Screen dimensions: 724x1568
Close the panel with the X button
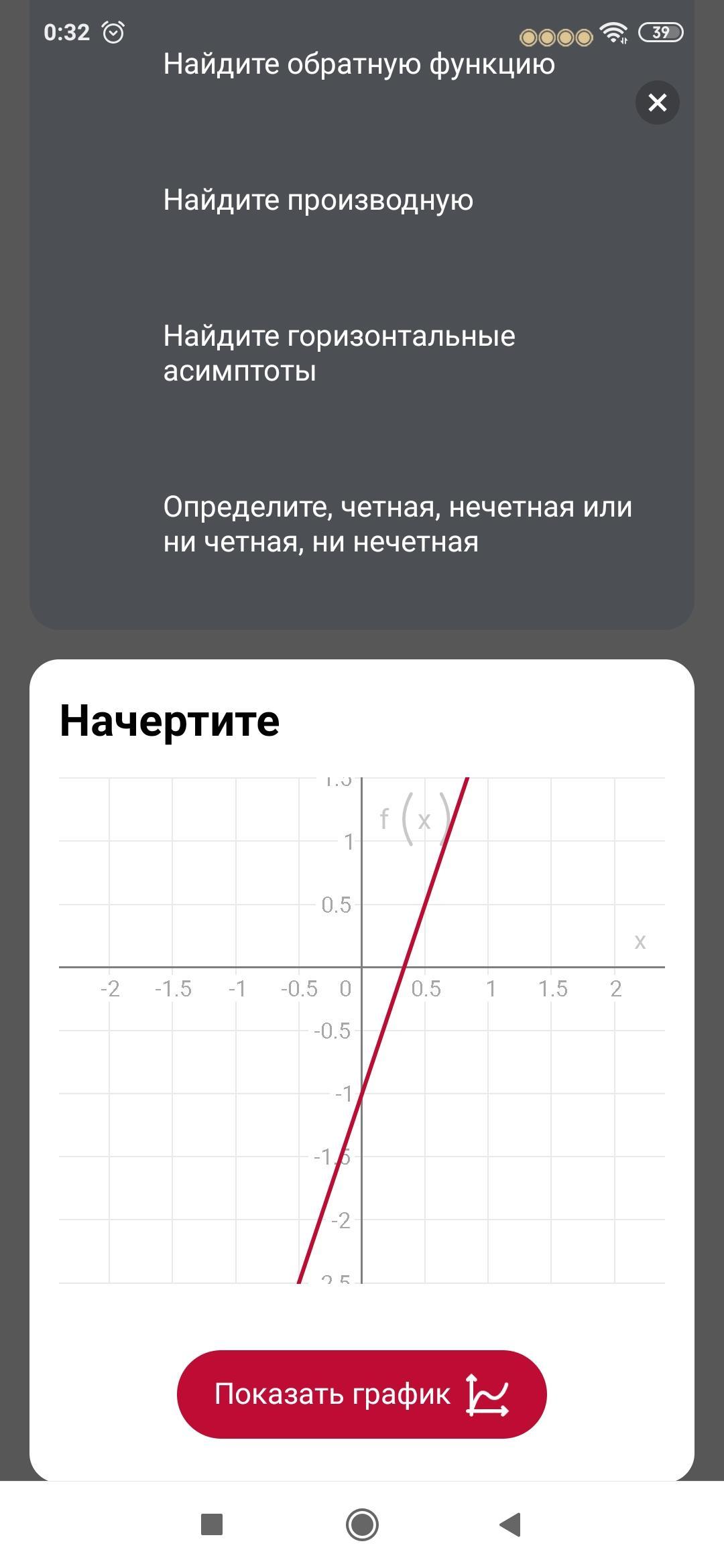click(x=657, y=103)
